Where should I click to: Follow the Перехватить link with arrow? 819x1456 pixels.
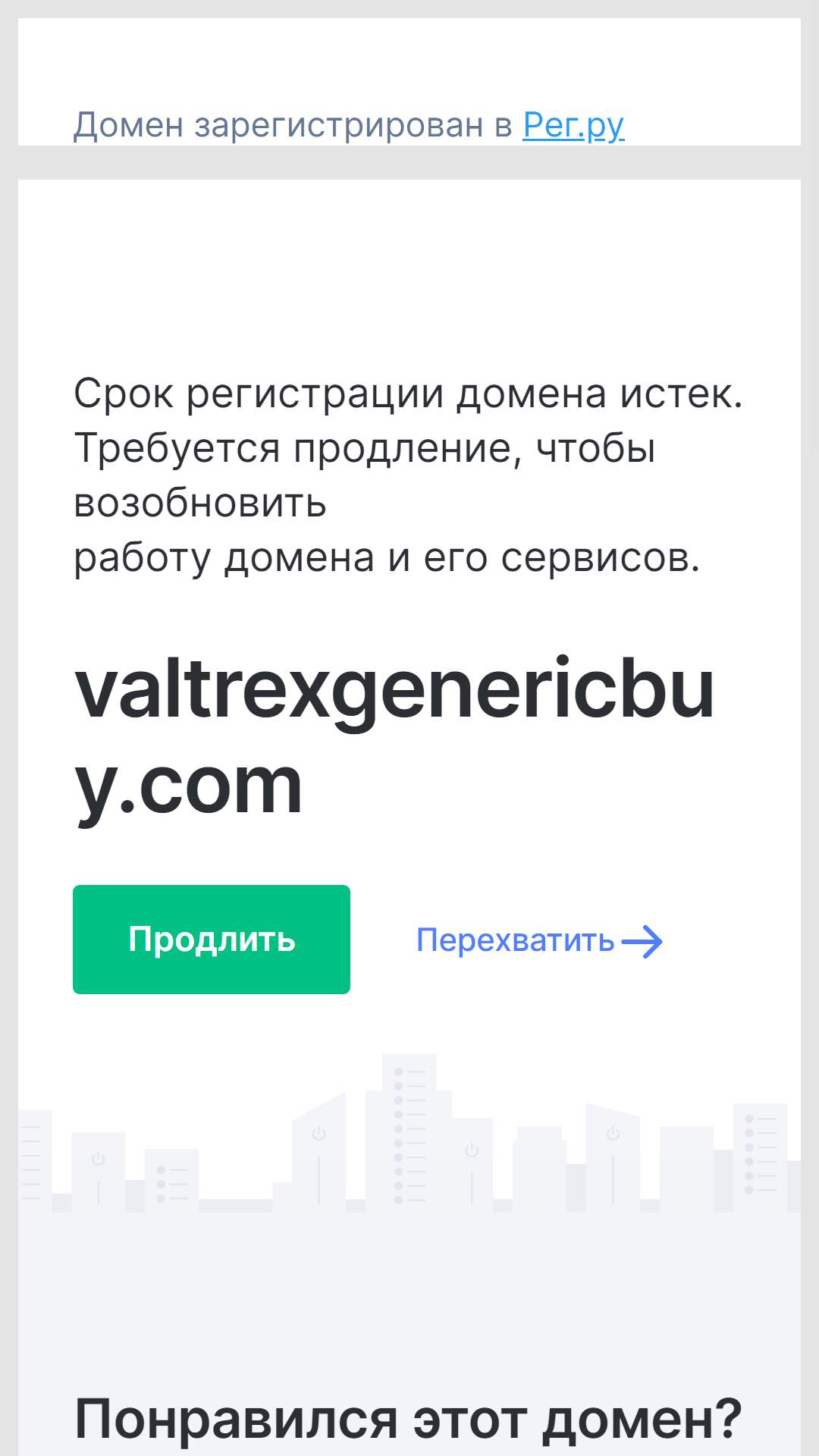[x=539, y=941]
